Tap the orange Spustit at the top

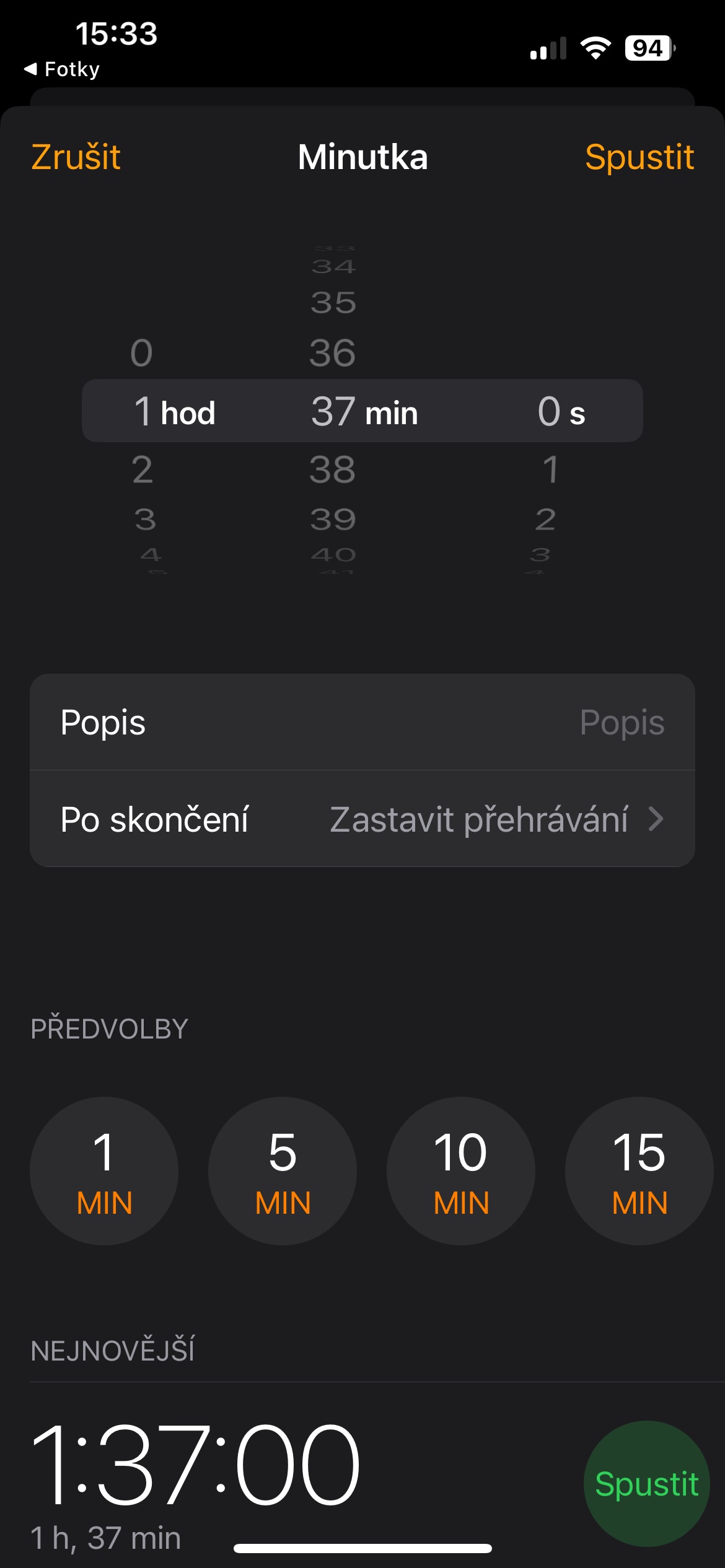click(x=639, y=157)
